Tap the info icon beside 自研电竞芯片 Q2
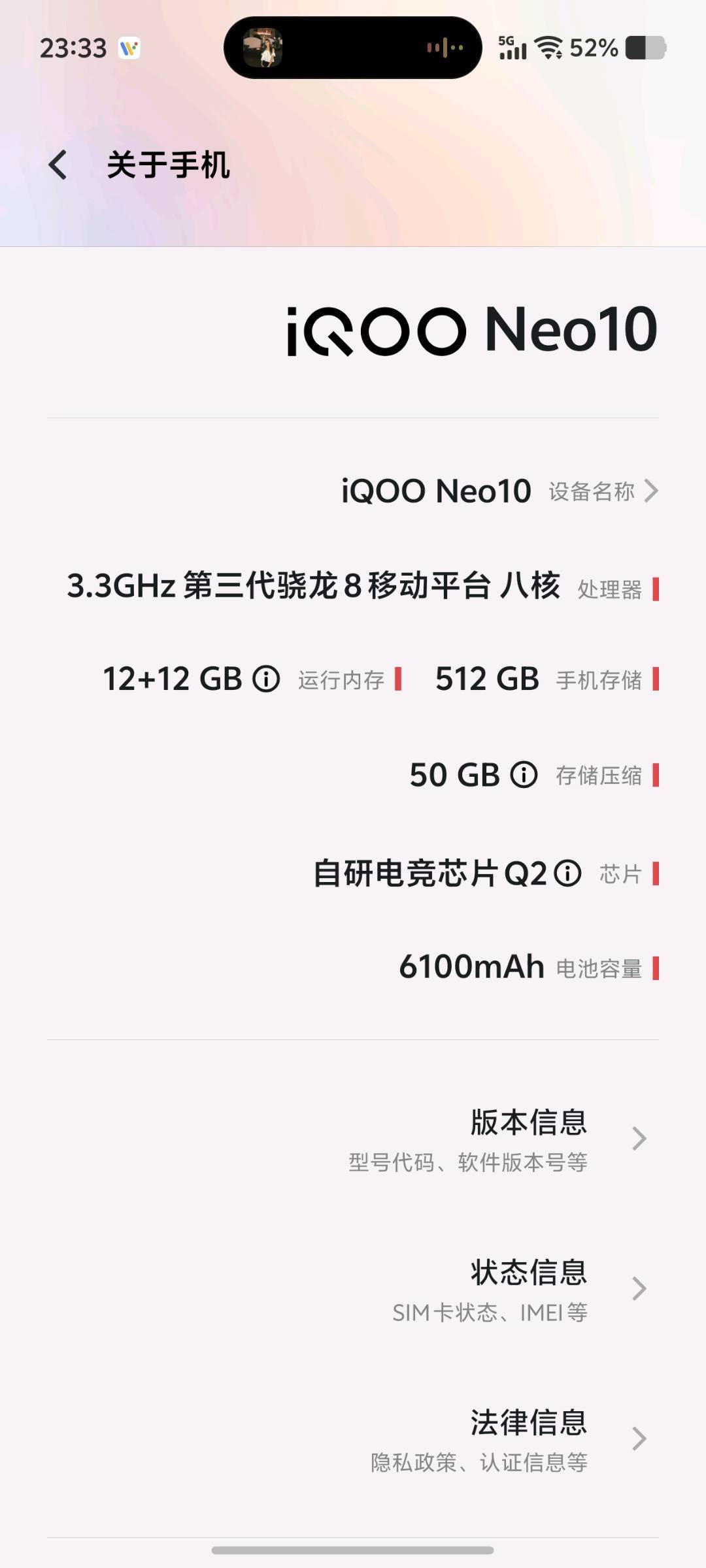Image resolution: width=706 pixels, height=1568 pixels. (567, 873)
